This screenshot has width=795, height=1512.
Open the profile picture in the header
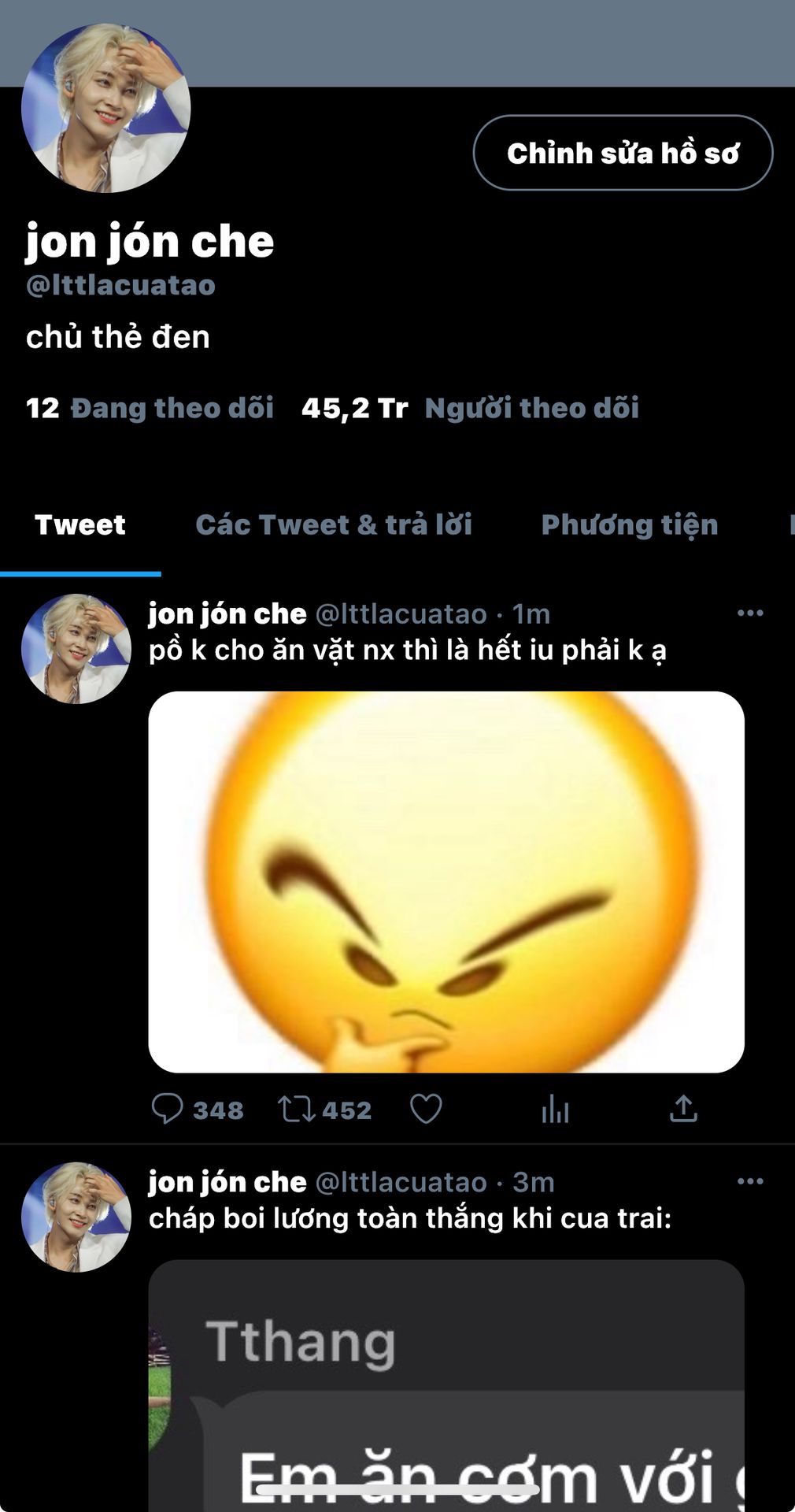105,109
